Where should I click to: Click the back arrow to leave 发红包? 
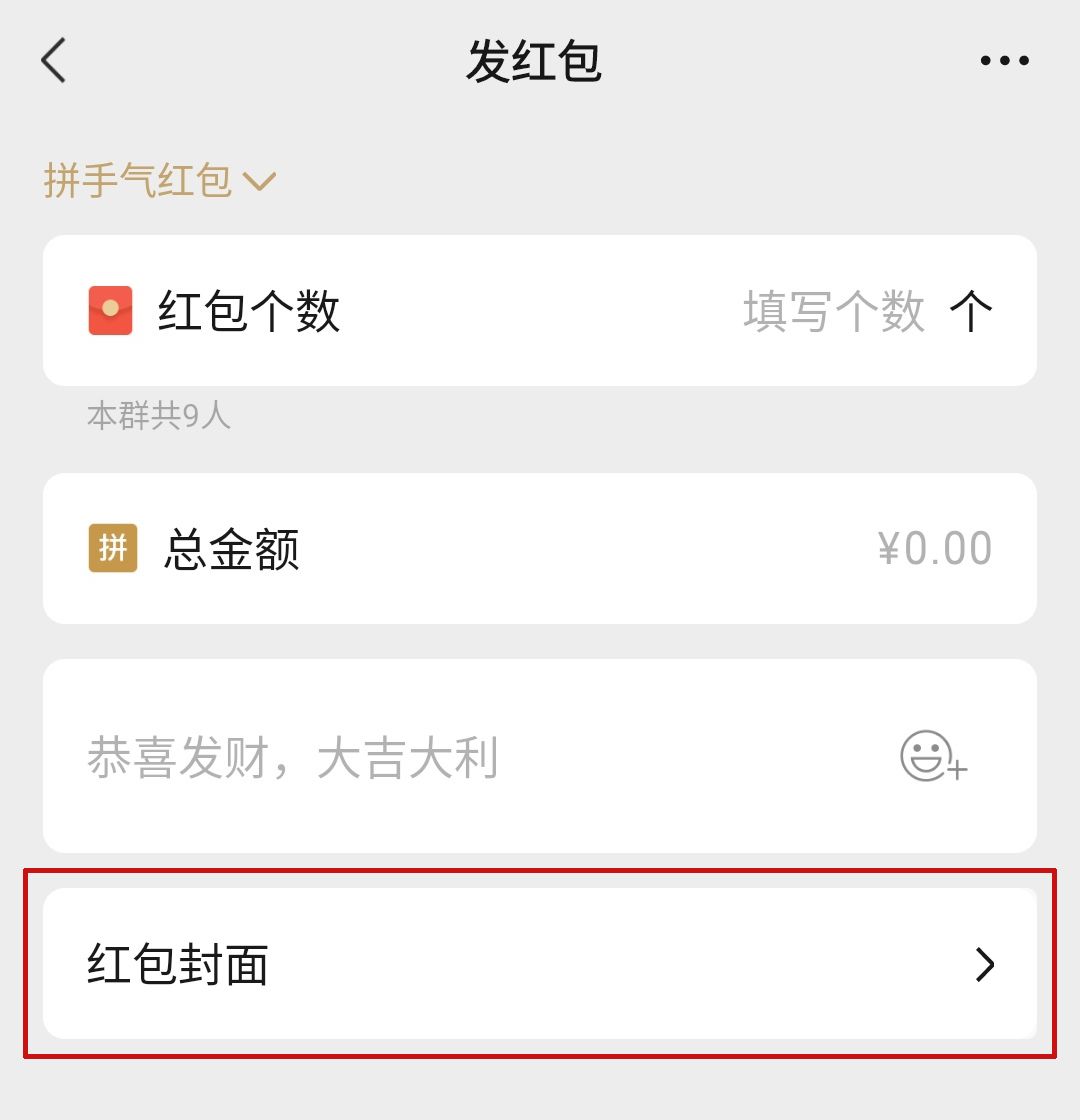[51, 60]
